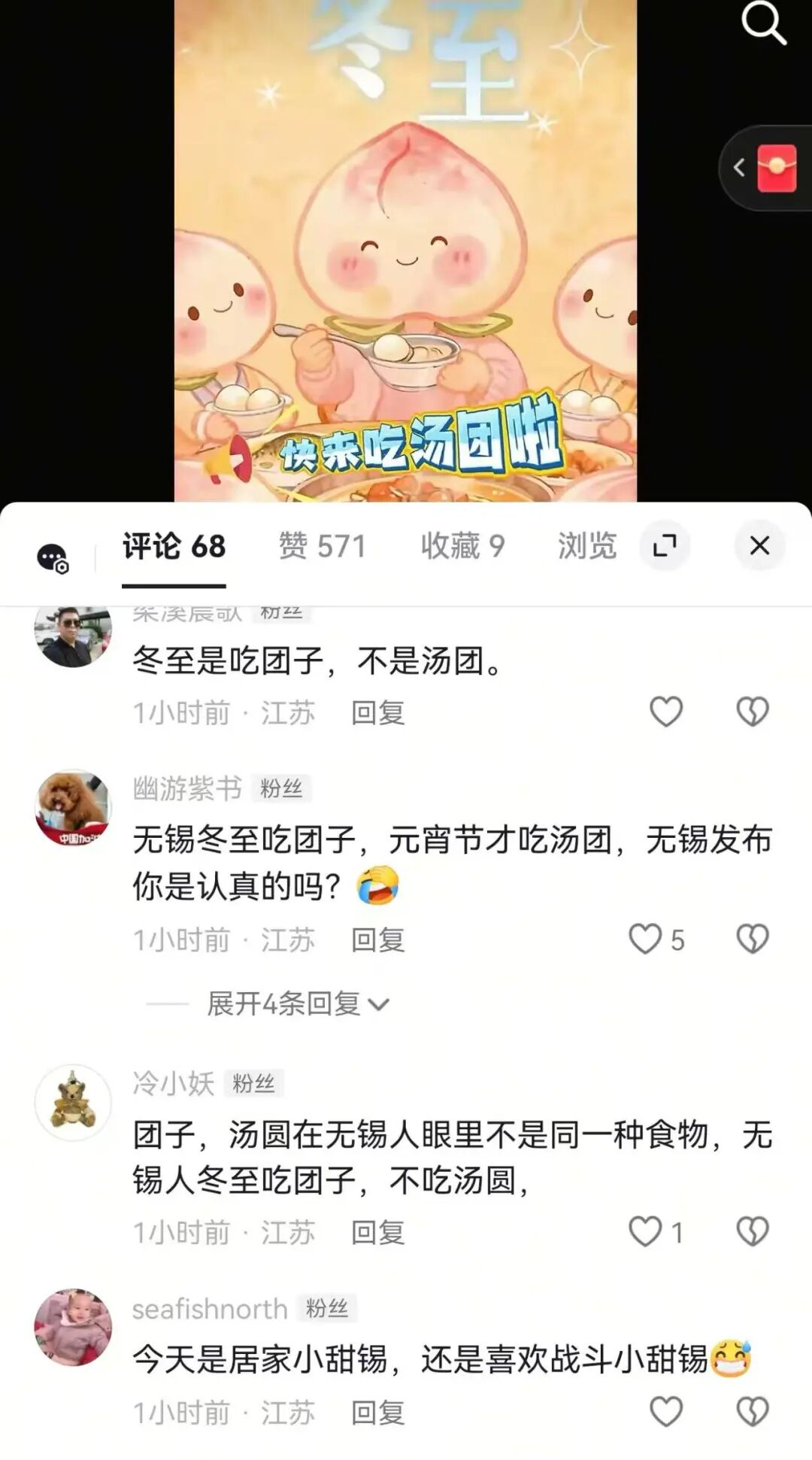Viewport: 812px width, 1460px height.
Task: Expand 展开4条回复 replies
Action: (297, 1003)
